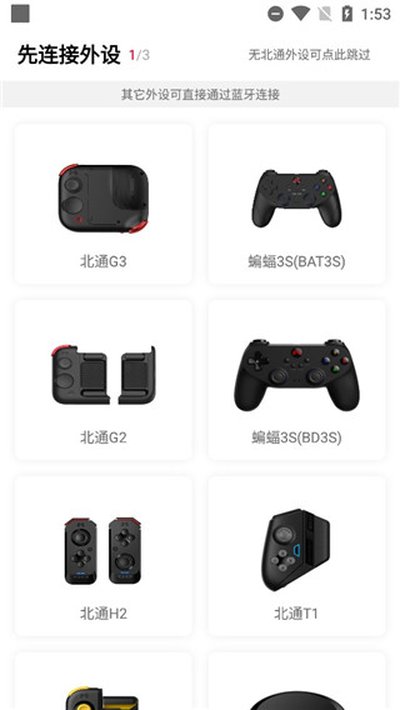Open the 北通G2 device card
Image resolution: width=400 pixels, height=710 pixels.
(x=103, y=380)
